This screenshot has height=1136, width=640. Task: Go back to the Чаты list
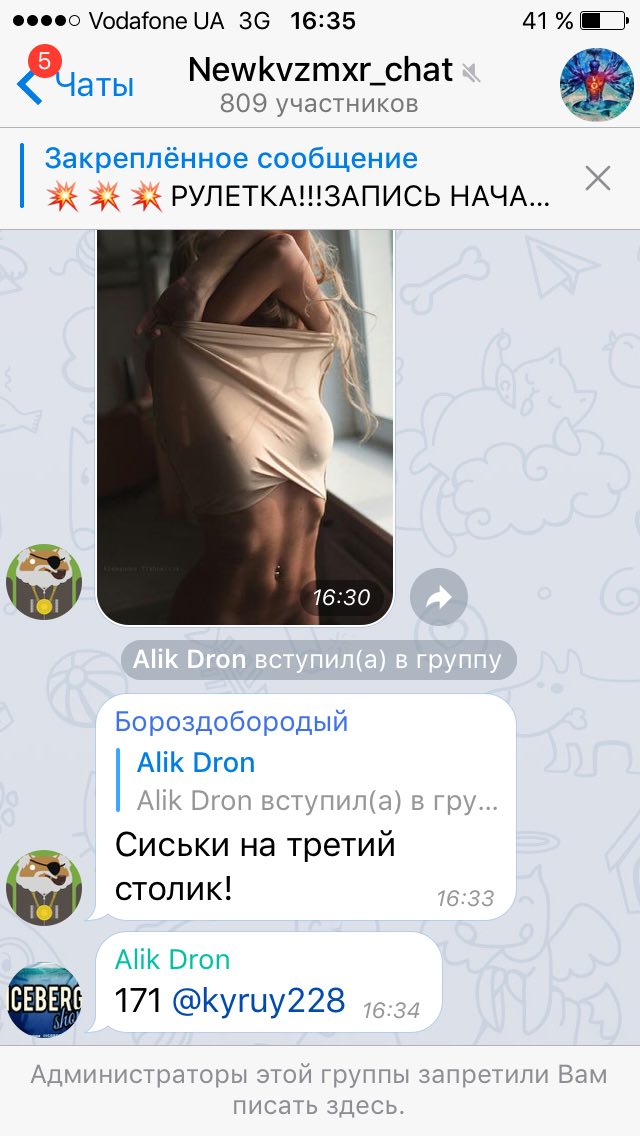(x=76, y=85)
